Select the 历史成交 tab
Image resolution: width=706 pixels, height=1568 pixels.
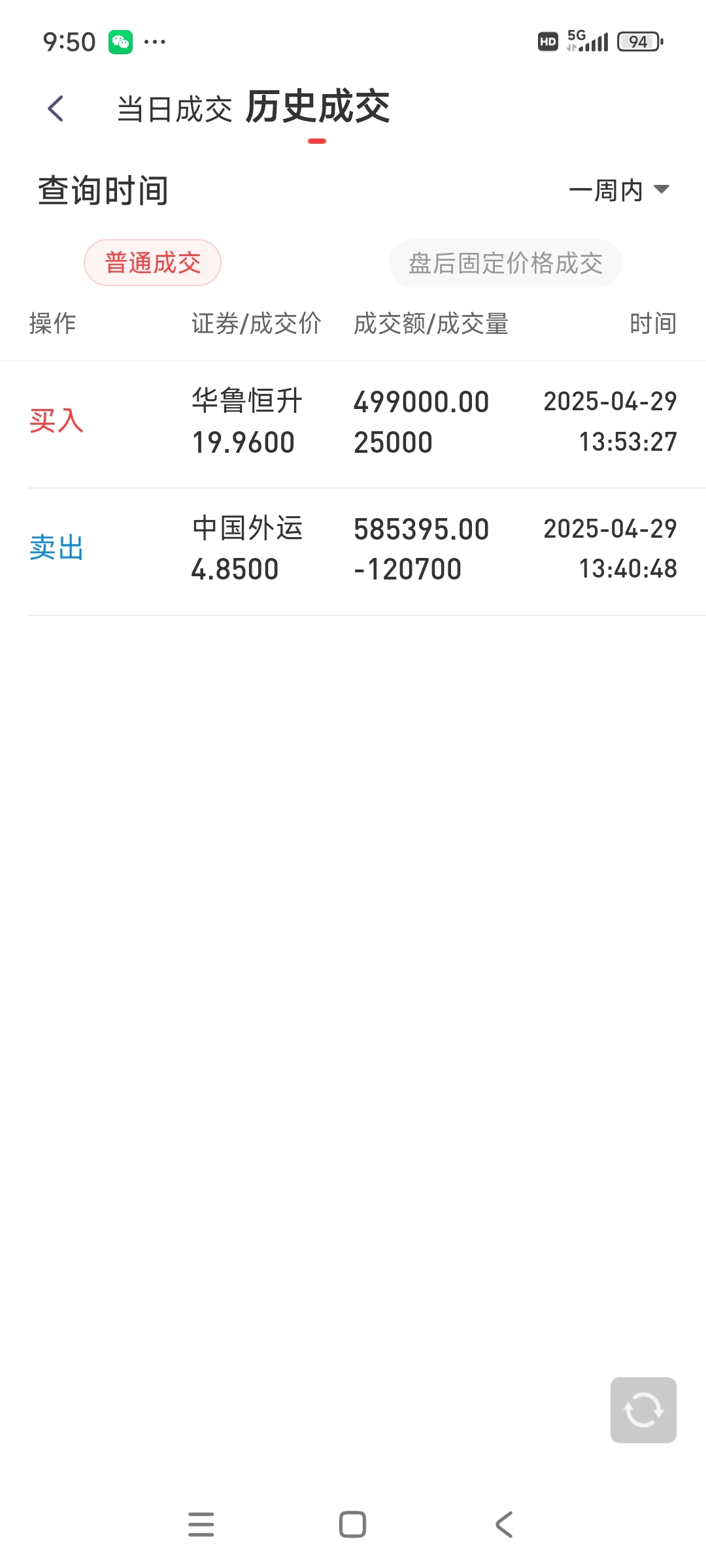tap(318, 107)
